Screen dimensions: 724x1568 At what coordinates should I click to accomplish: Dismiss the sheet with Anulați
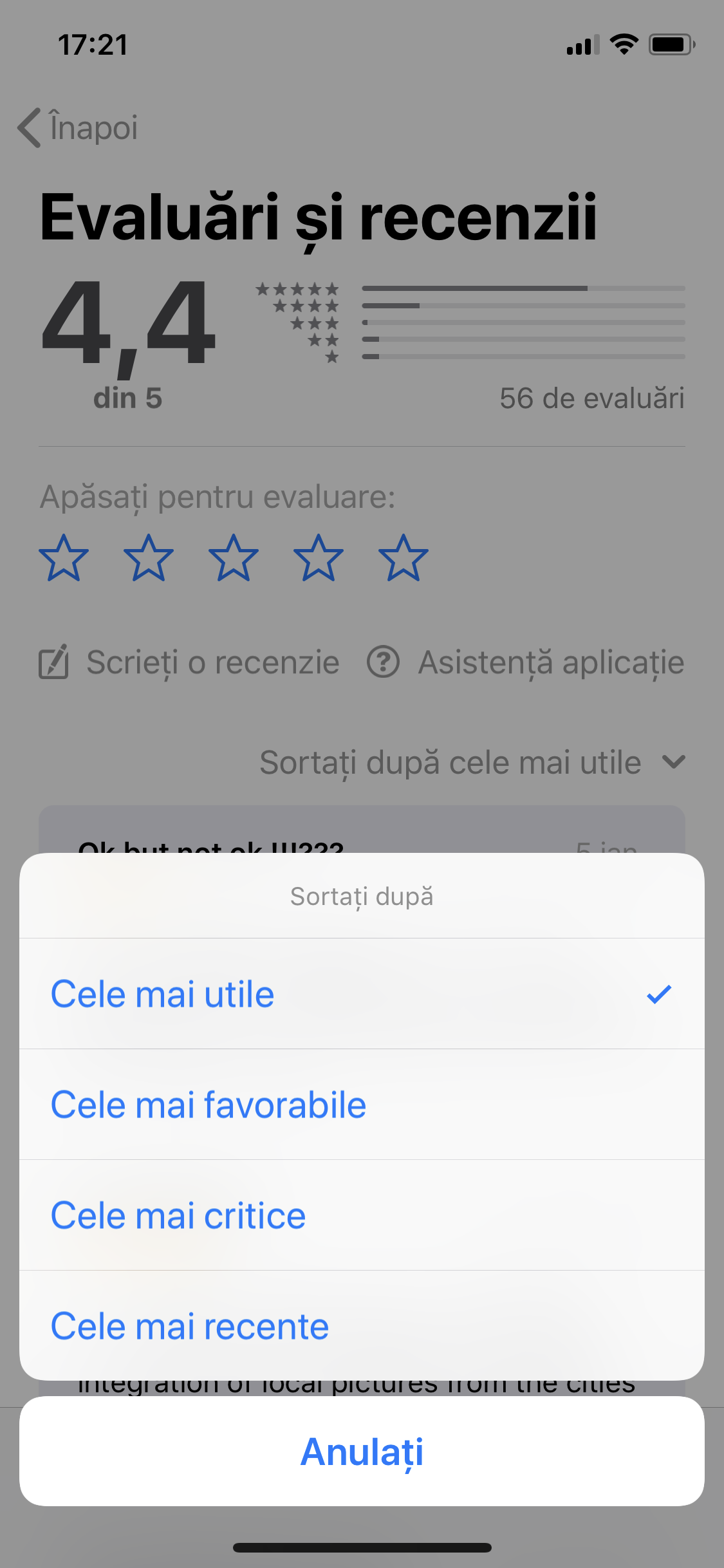pyautogui.click(x=362, y=1451)
